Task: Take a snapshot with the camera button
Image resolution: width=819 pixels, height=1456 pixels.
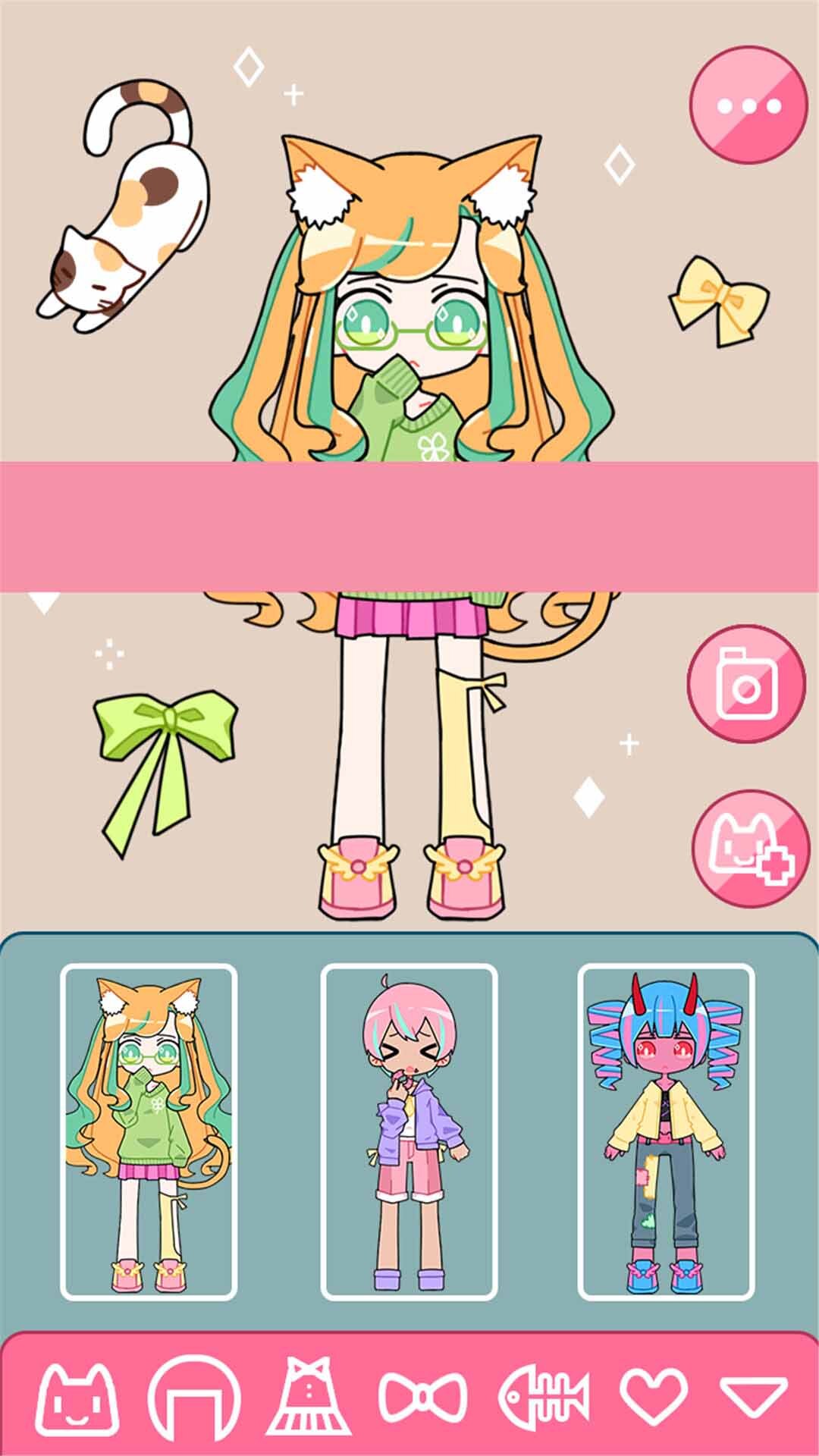Action: pyautogui.click(x=746, y=682)
